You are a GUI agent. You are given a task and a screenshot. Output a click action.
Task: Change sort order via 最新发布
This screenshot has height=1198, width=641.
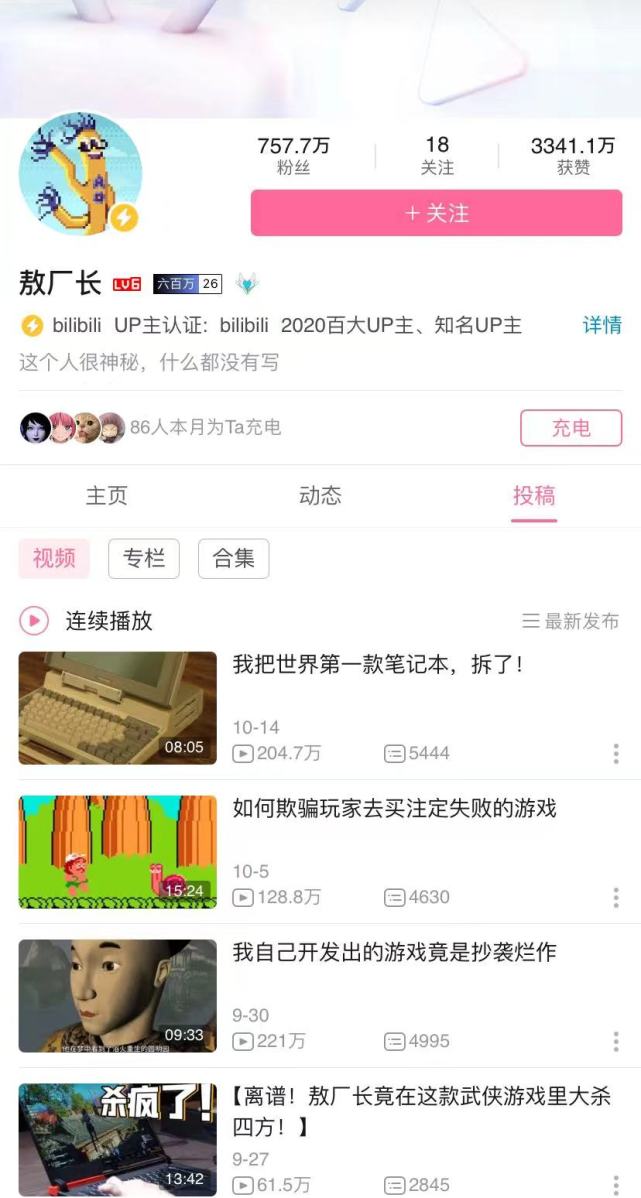click(571, 621)
